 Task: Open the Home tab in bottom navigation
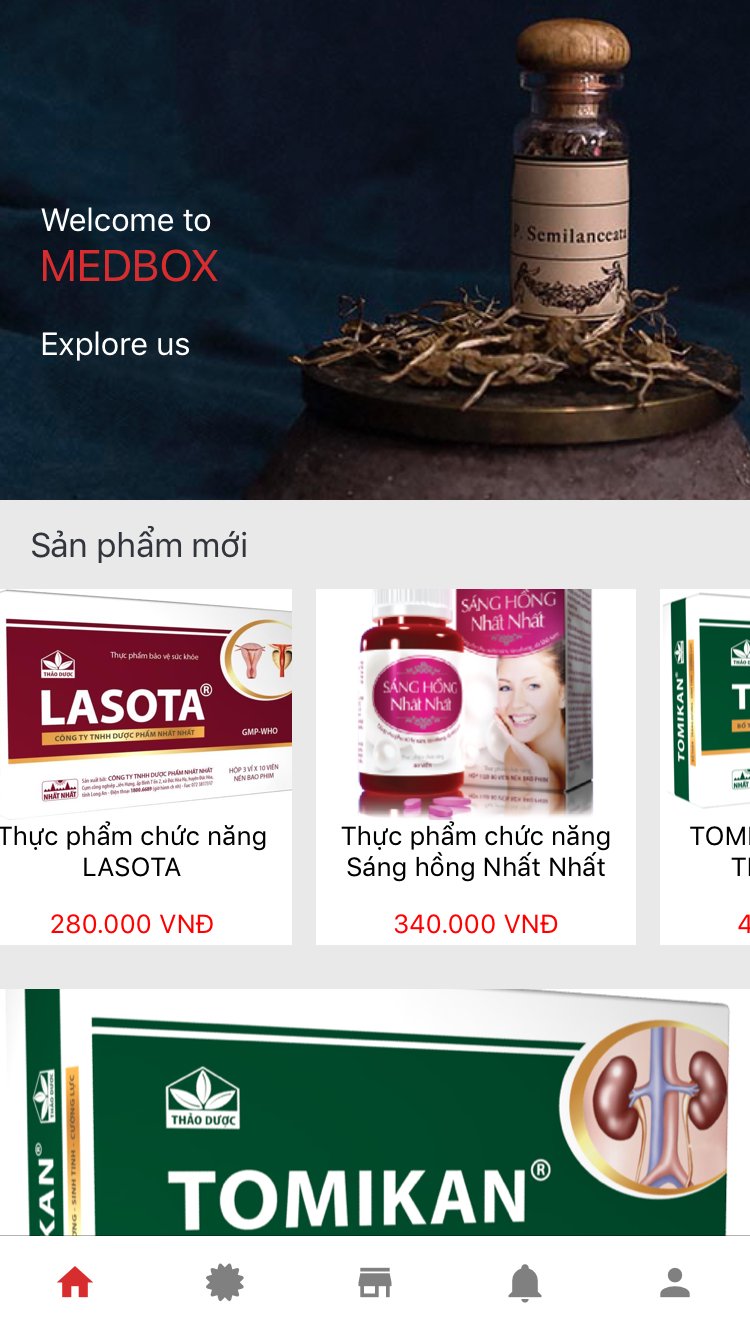click(75, 1283)
